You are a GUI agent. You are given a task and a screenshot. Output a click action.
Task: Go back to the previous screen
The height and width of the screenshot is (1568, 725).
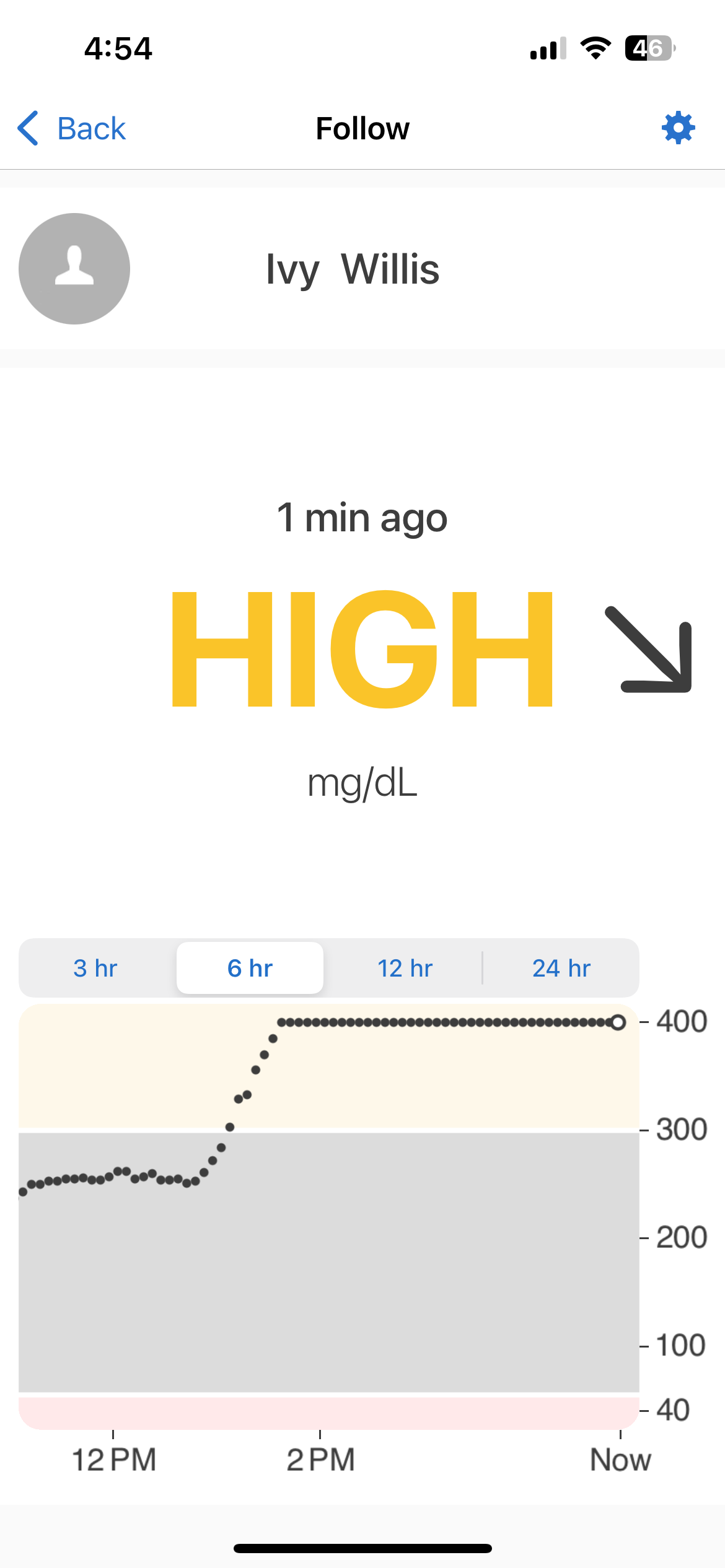coord(72,129)
